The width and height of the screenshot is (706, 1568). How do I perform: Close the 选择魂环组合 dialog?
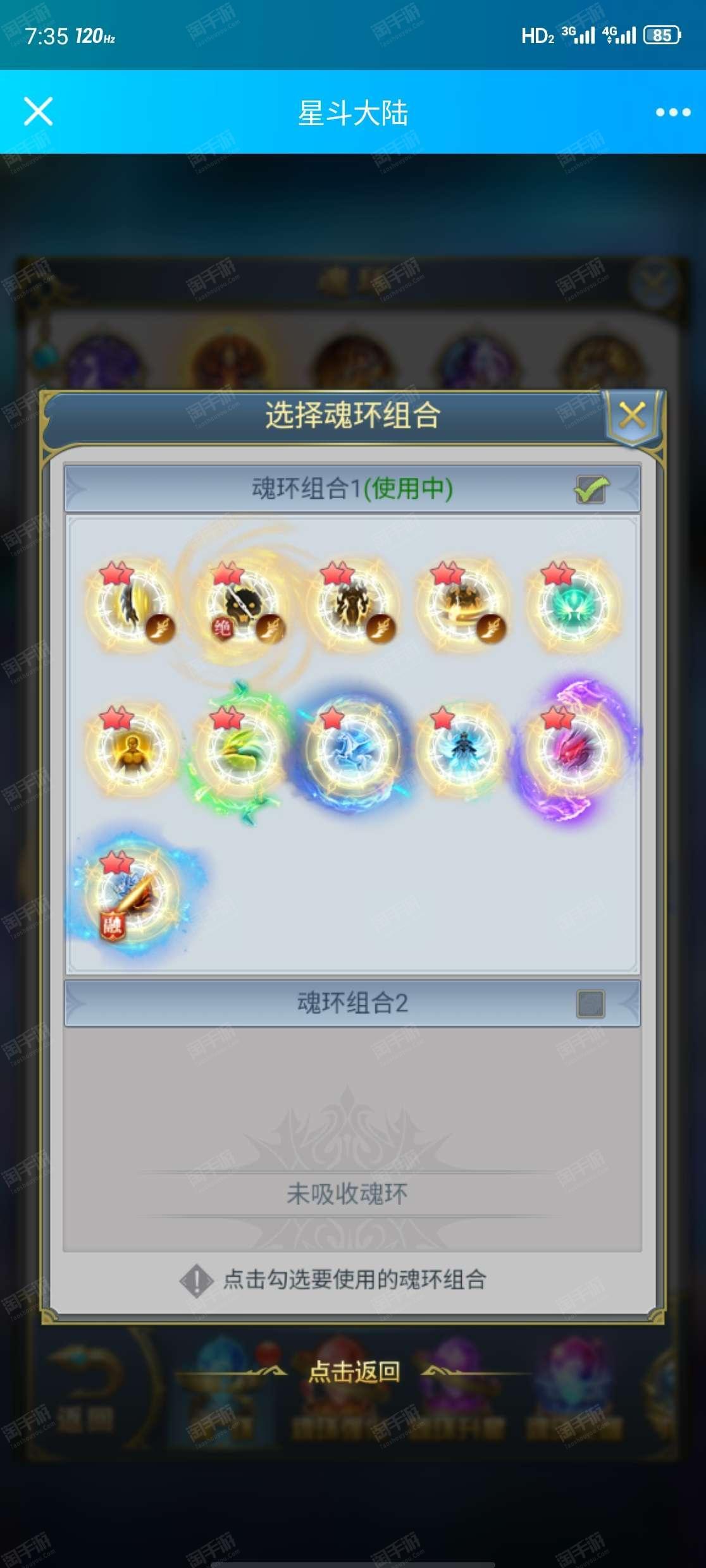(632, 415)
